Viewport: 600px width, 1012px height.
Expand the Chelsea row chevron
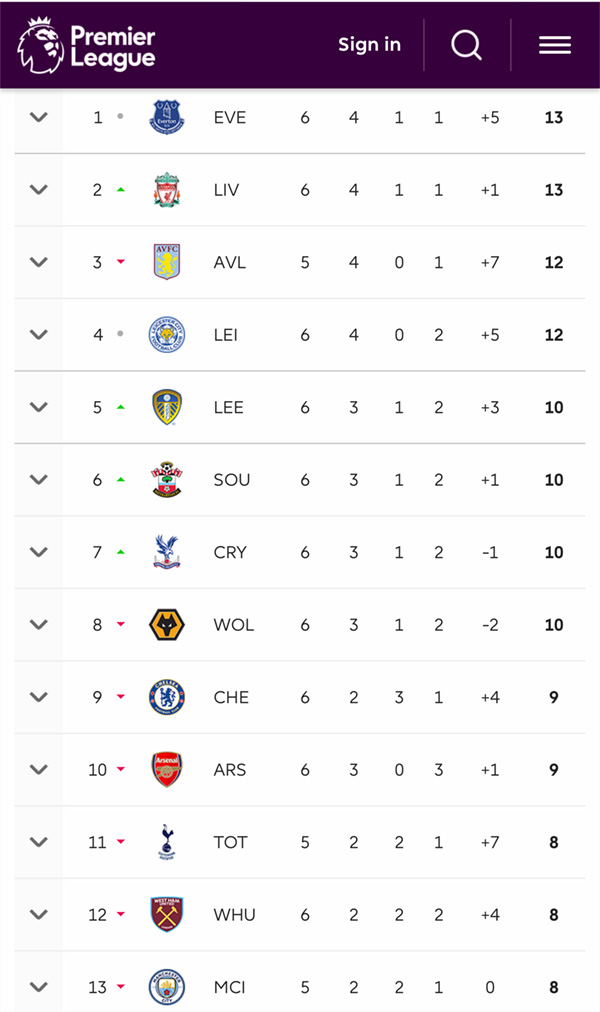tap(39, 697)
